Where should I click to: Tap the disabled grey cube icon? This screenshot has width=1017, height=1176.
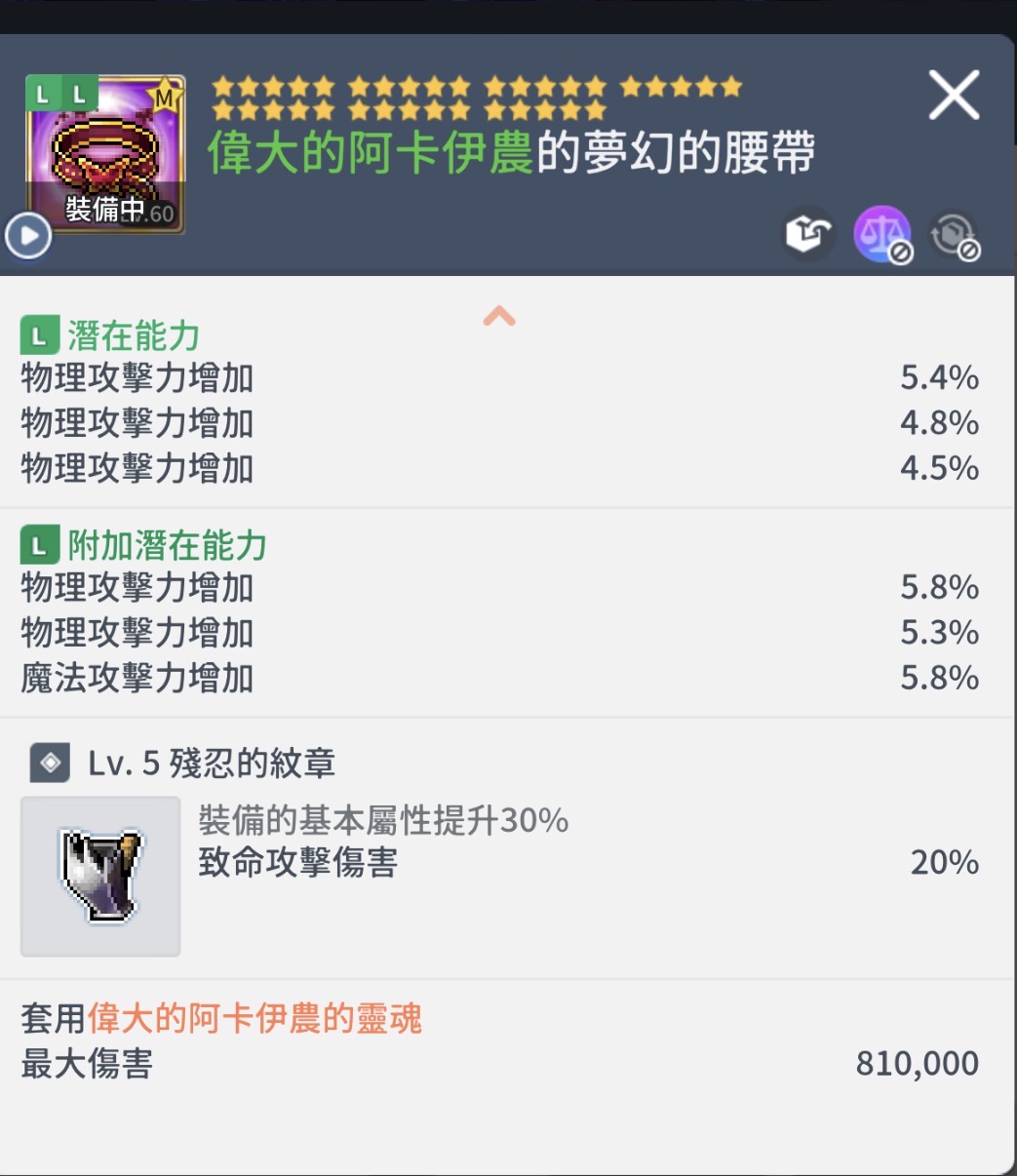953,234
